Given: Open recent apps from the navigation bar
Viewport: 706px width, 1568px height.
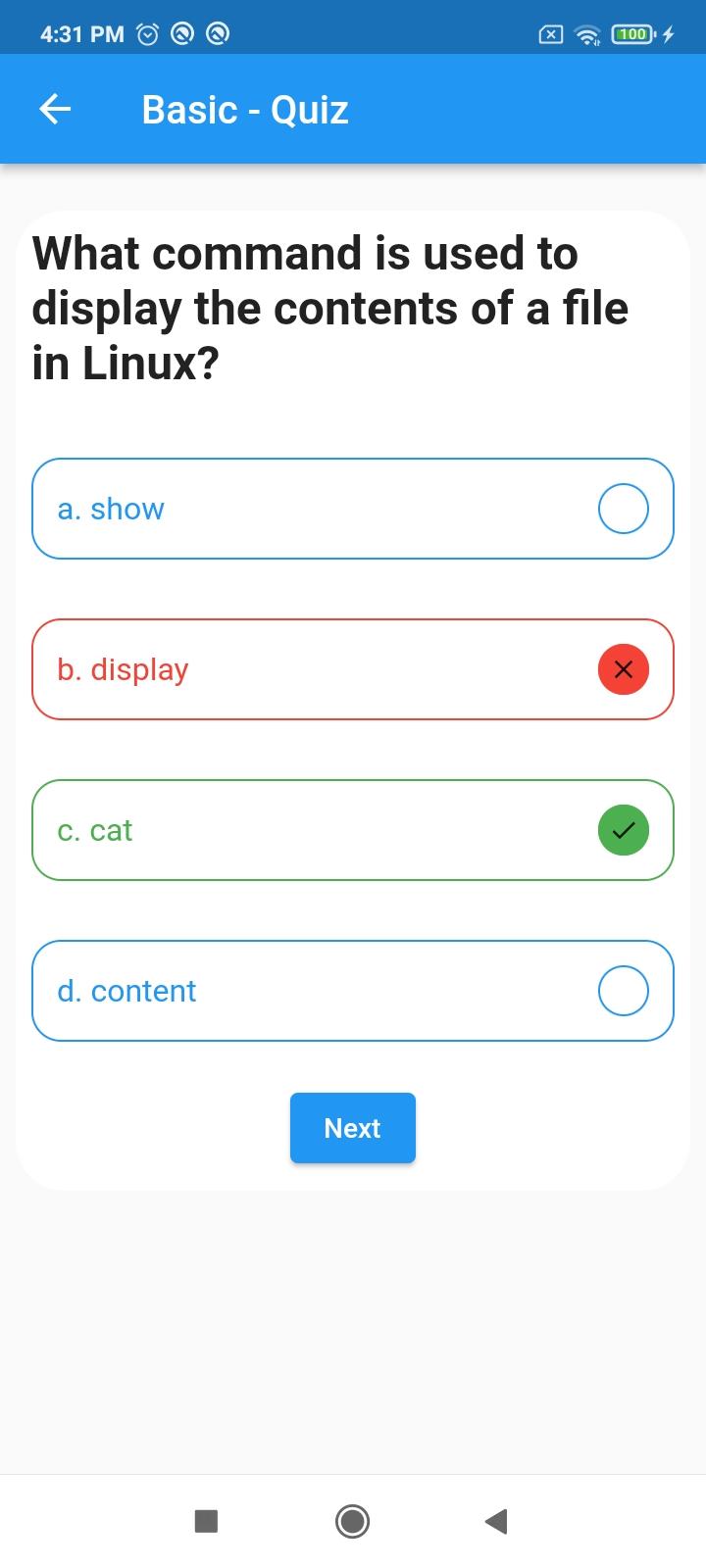Looking at the screenshot, I should pos(206,1521).
